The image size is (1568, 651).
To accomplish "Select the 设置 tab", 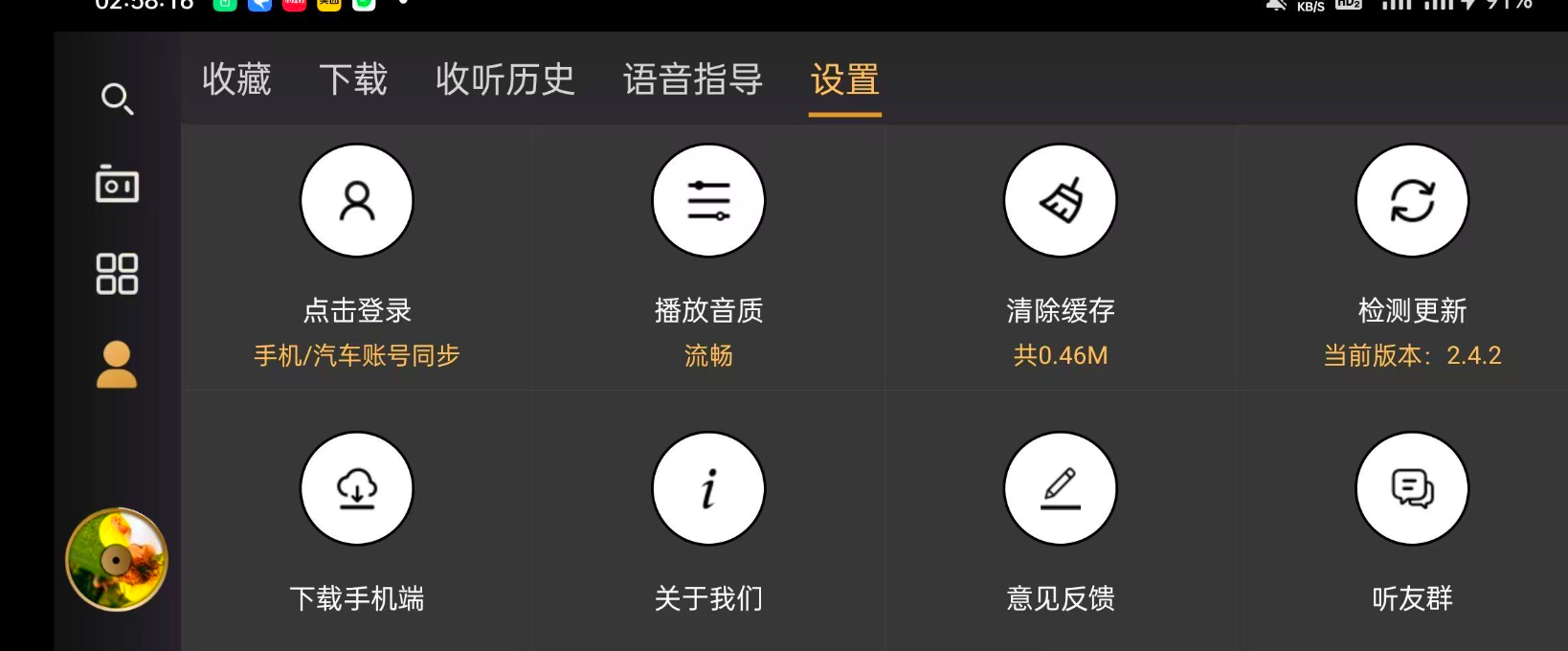I will (x=844, y=79).
